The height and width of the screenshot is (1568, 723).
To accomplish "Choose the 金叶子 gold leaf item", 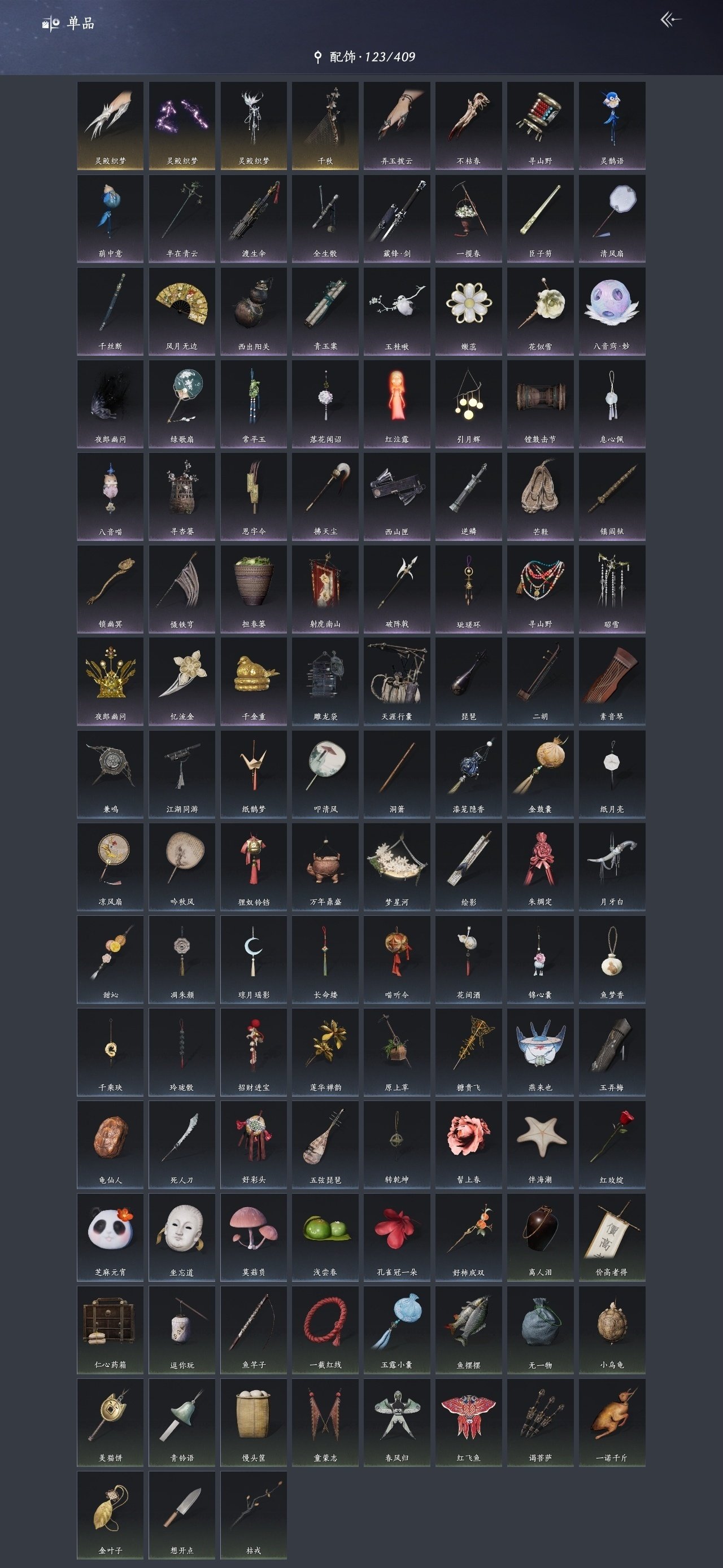I will [110, 1515].
